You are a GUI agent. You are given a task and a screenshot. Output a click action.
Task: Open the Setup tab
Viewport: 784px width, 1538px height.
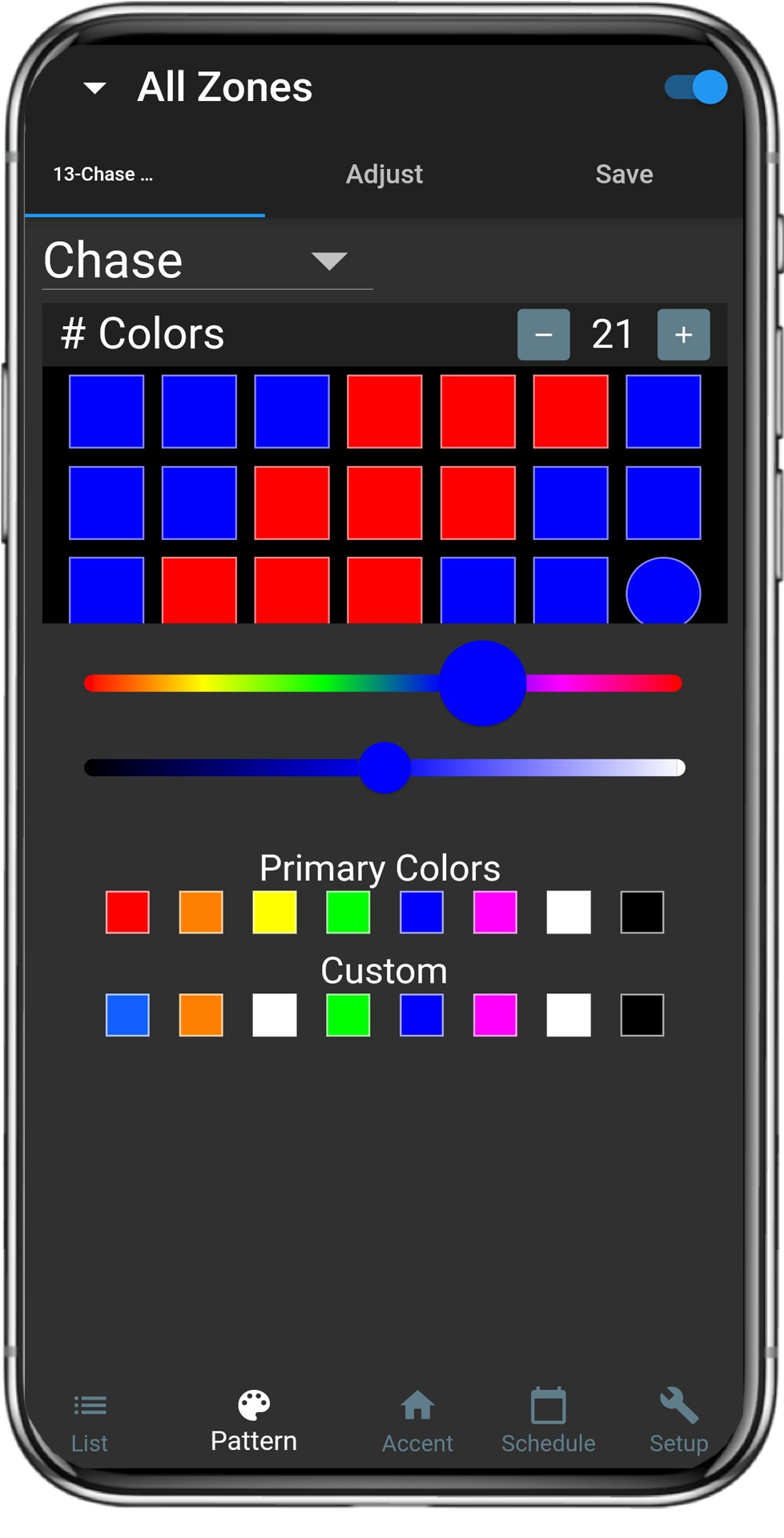tap(679, 1422)
